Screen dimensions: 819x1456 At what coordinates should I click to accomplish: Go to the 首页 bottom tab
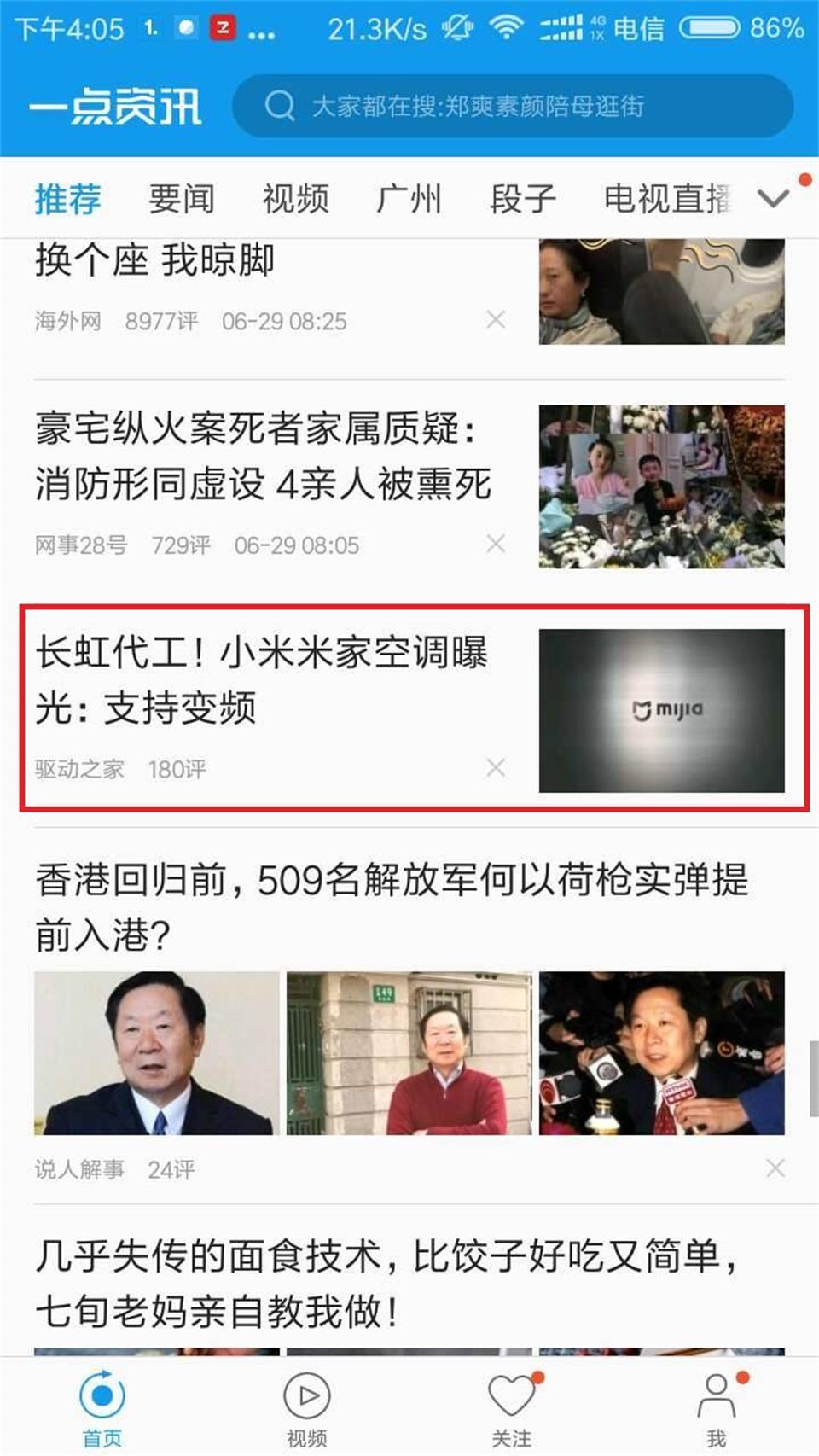point(102,1408)
